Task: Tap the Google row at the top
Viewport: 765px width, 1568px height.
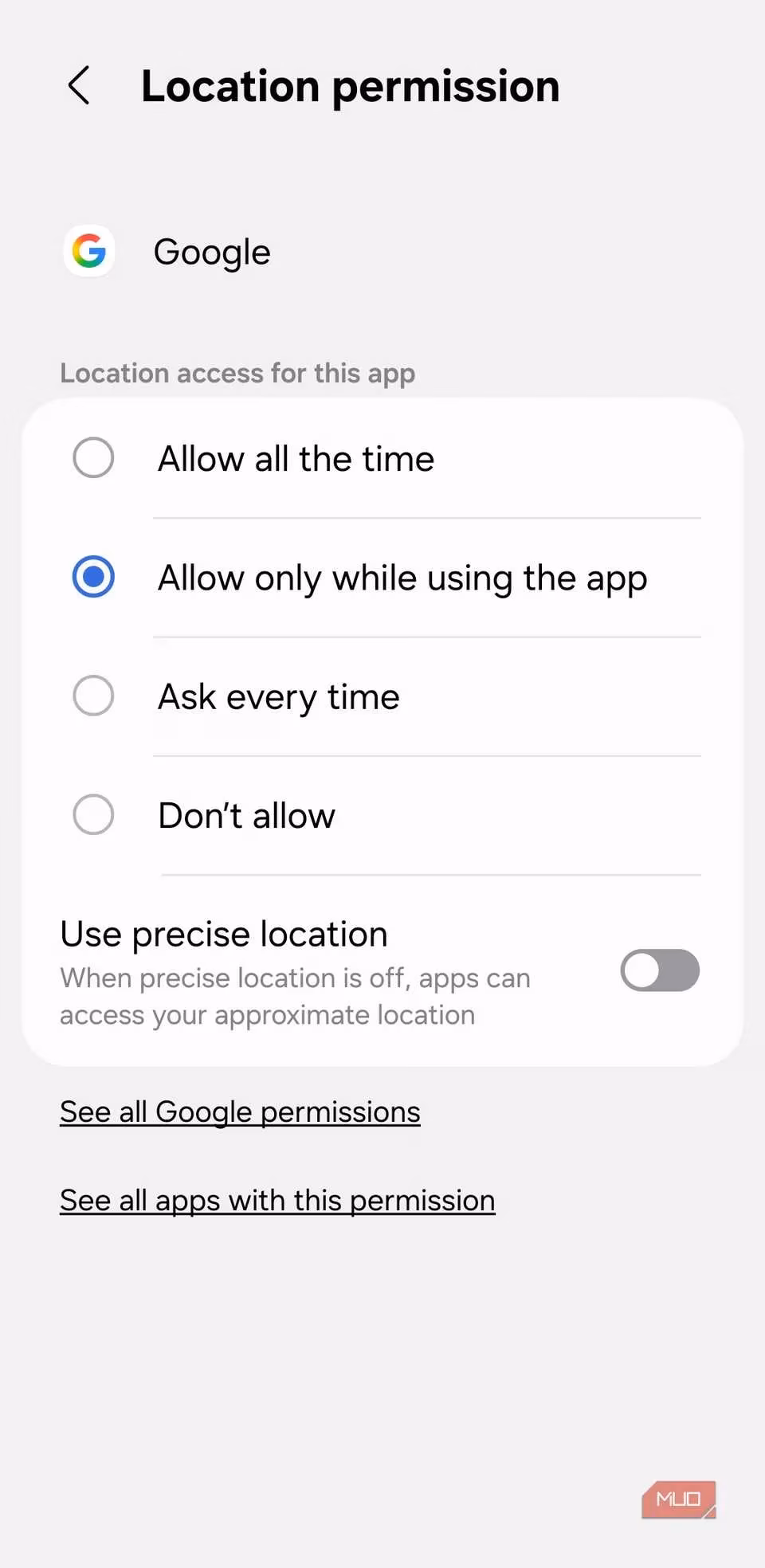Action: pos(211,251)
